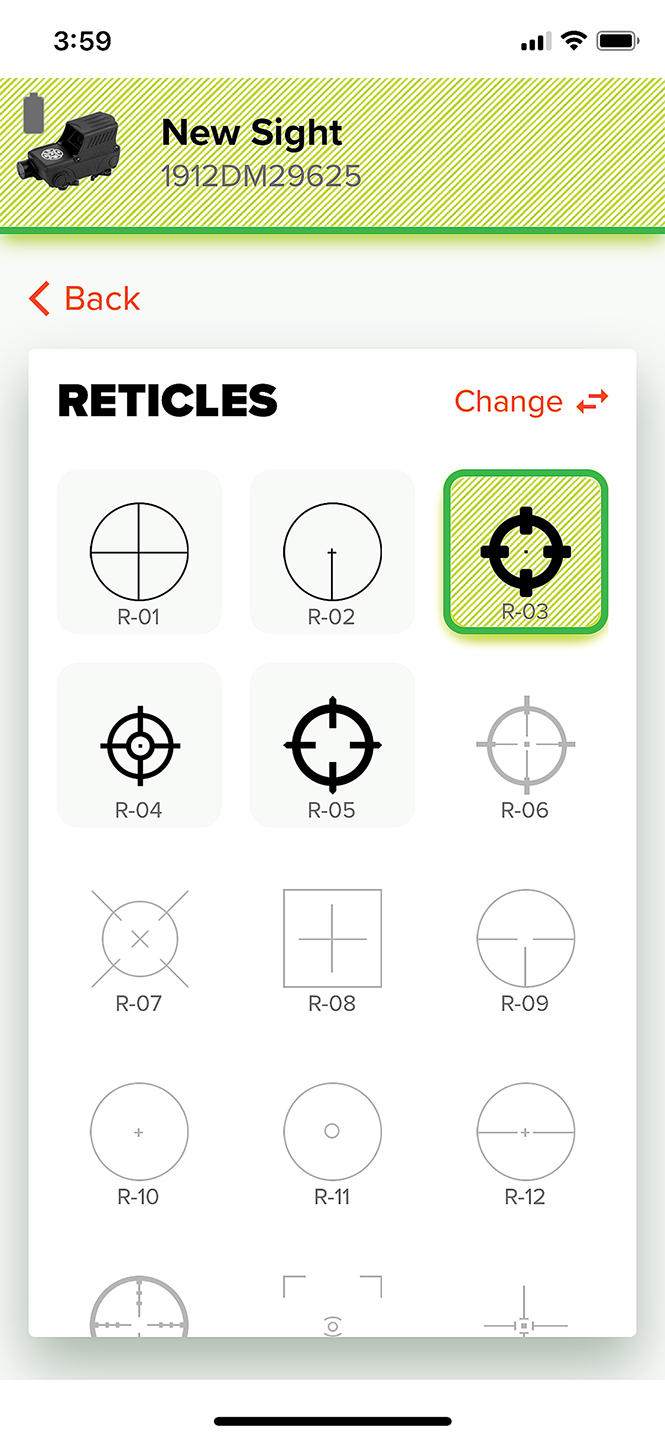Choose the R-02 reticle

point(332,552)
